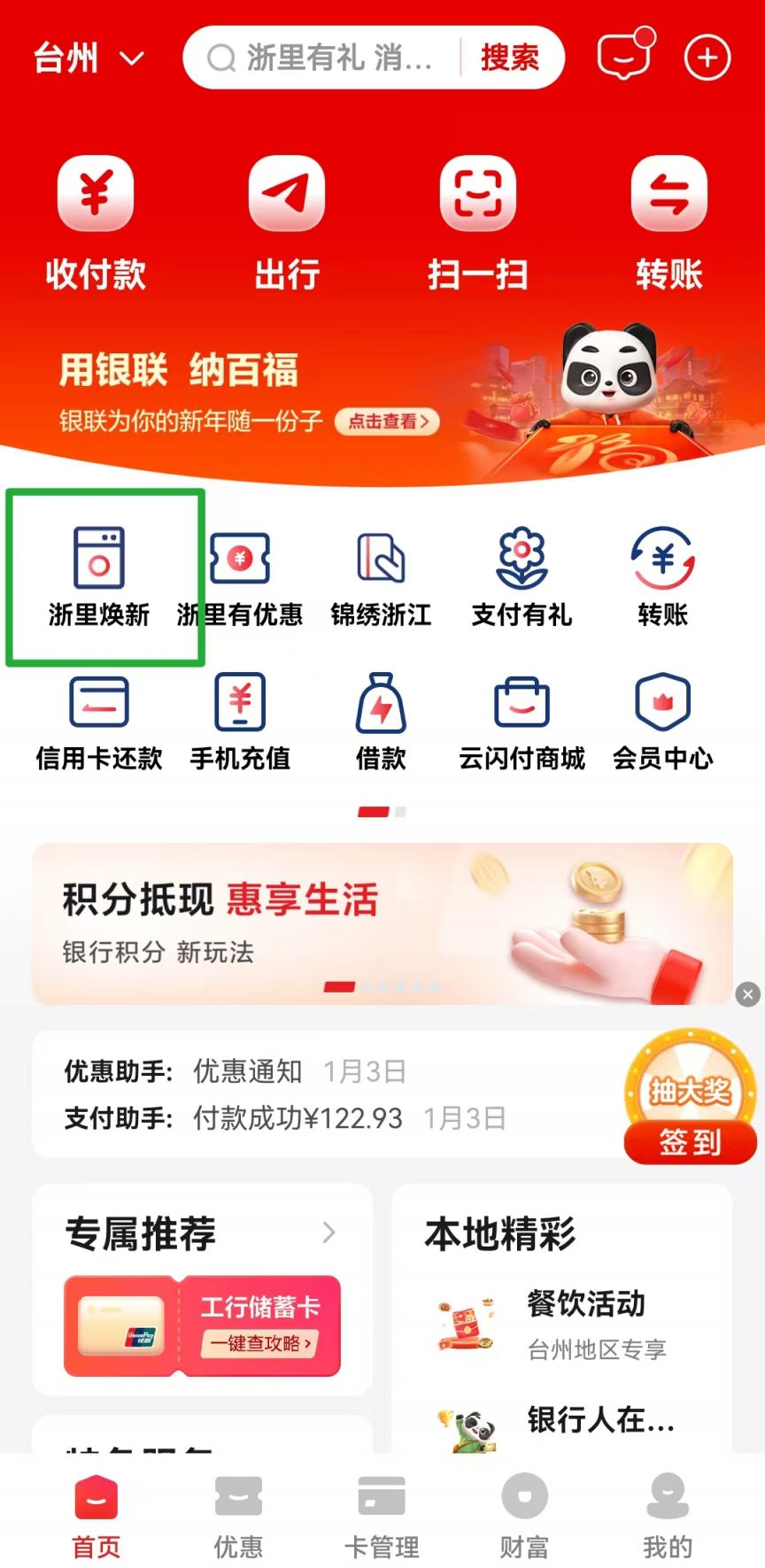Open 支付有礼 rewards
Screen dimensions: 765x1568
[522, 576]
